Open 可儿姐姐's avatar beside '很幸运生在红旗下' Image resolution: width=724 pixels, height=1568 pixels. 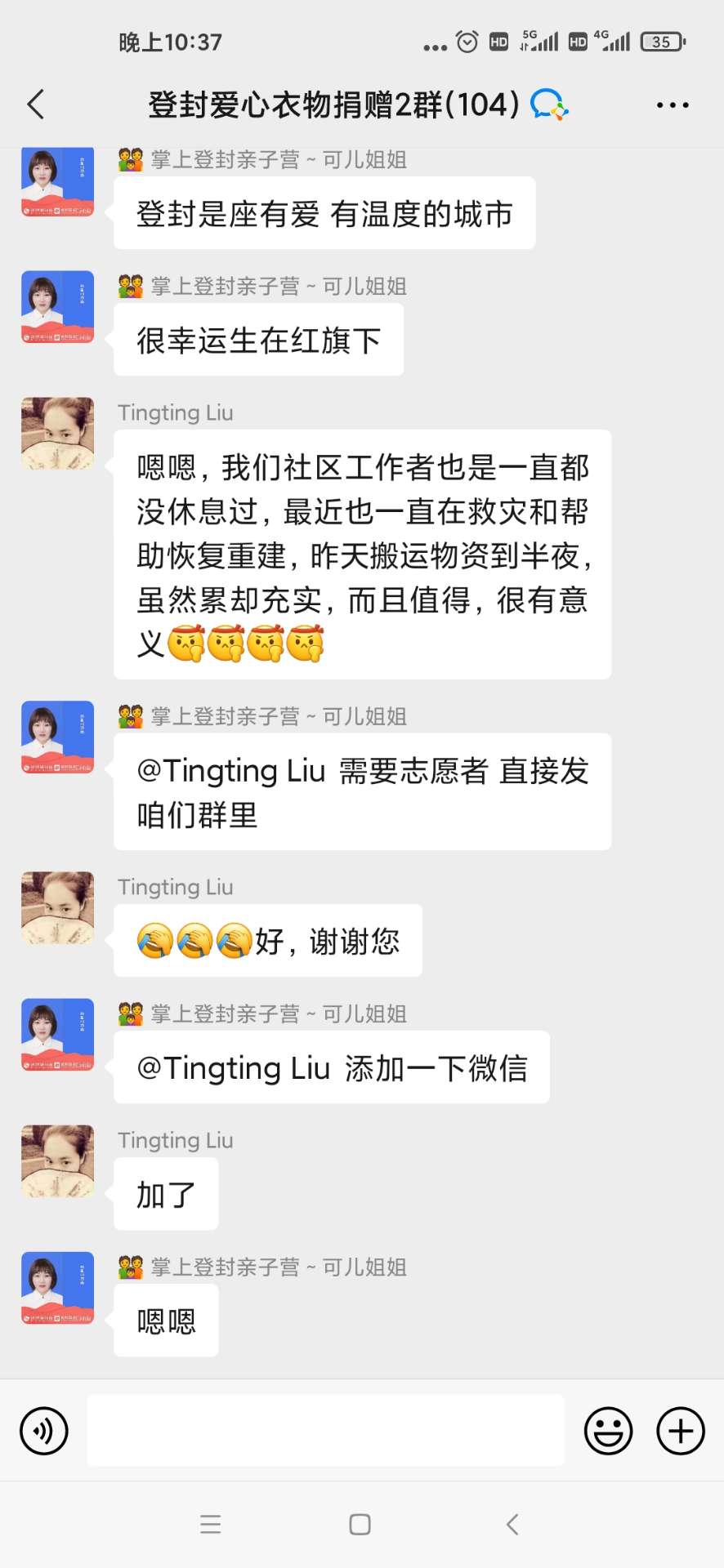pos(57,307)
